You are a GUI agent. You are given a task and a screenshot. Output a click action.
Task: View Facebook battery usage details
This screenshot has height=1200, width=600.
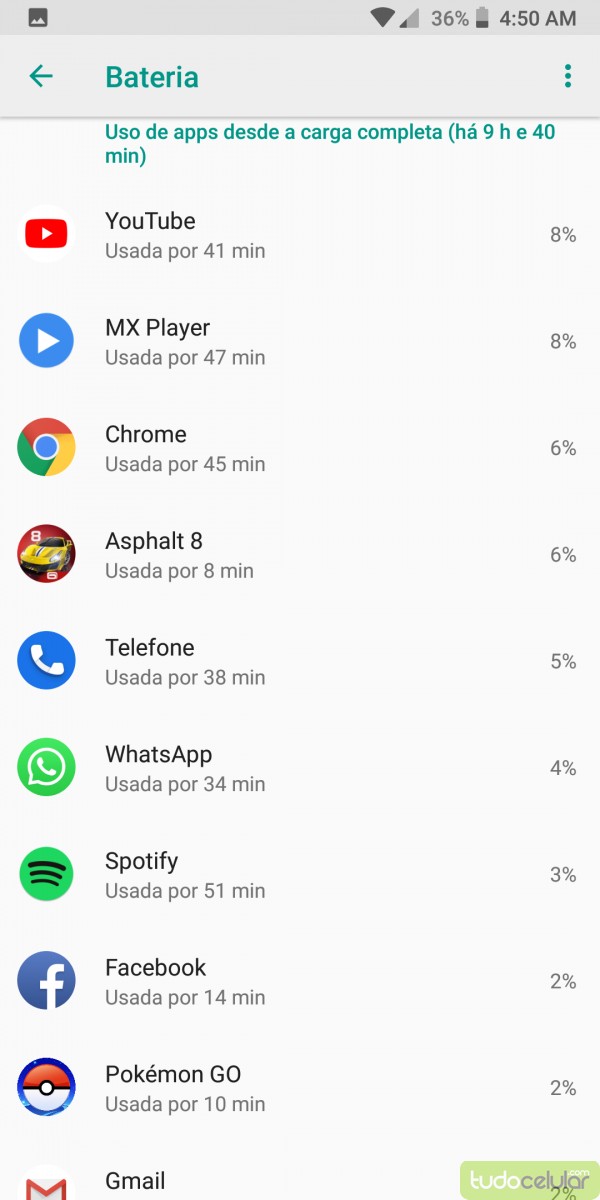(x=300, y=981)
